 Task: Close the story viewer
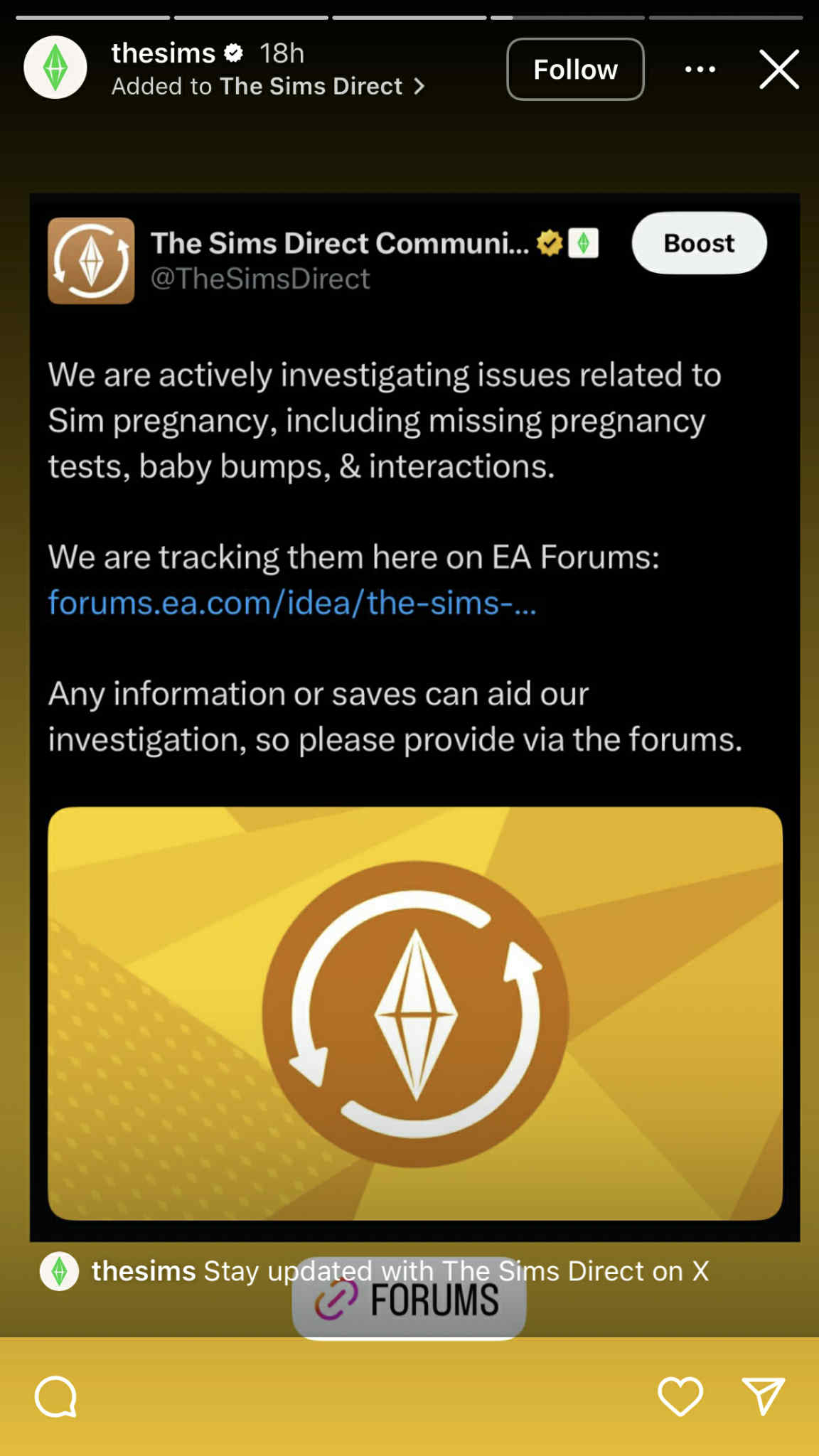coord(779,69)
